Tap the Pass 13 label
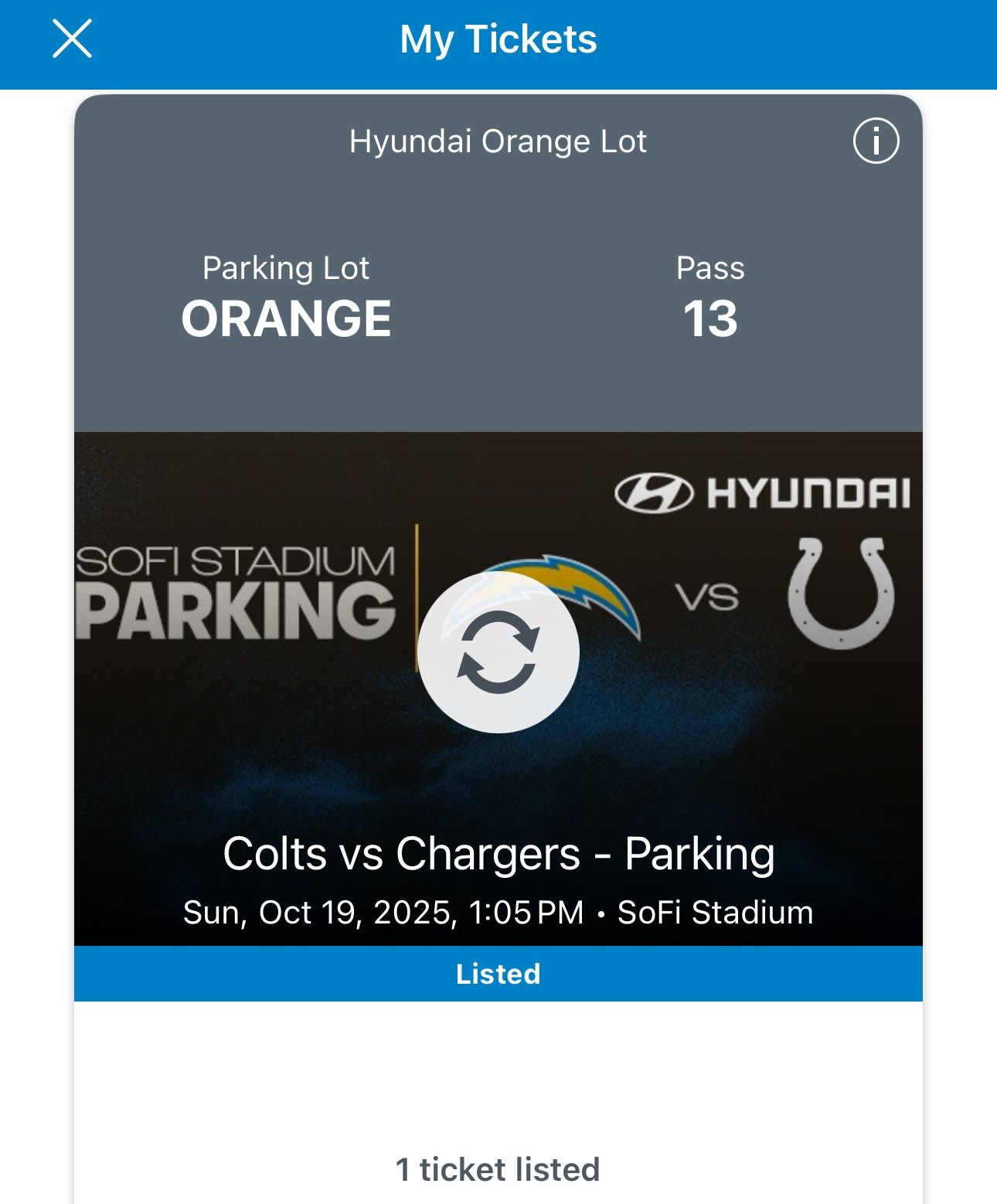Screen dimensions: 997x1204 710,298
